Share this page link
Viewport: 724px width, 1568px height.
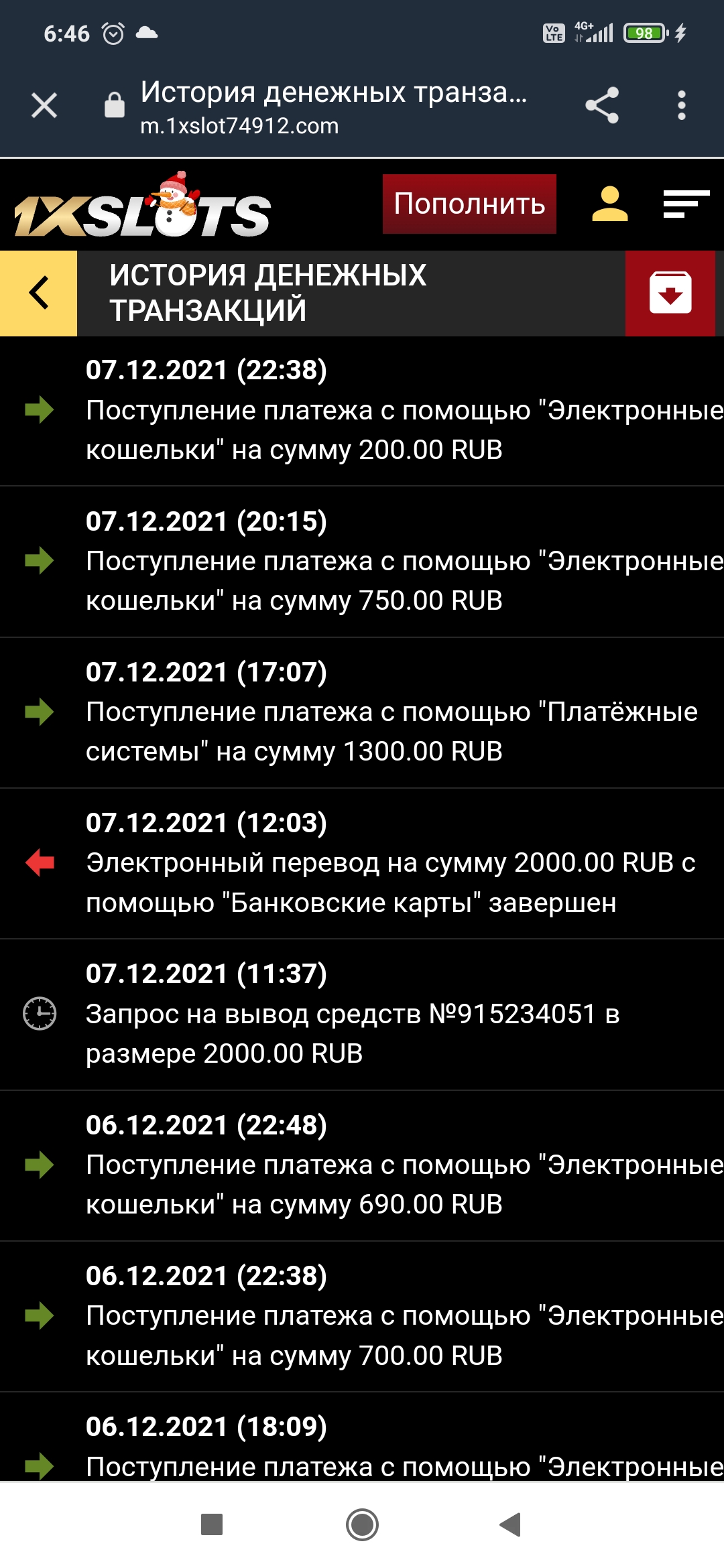[601, 105]
